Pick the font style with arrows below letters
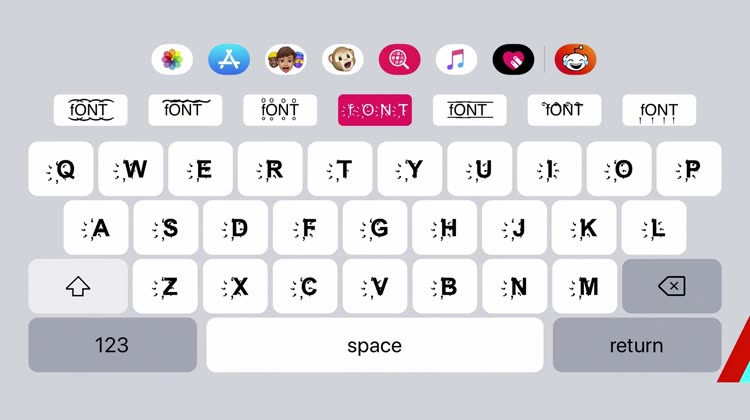Screen dimensions: 750x420 [x=659, y=110]
